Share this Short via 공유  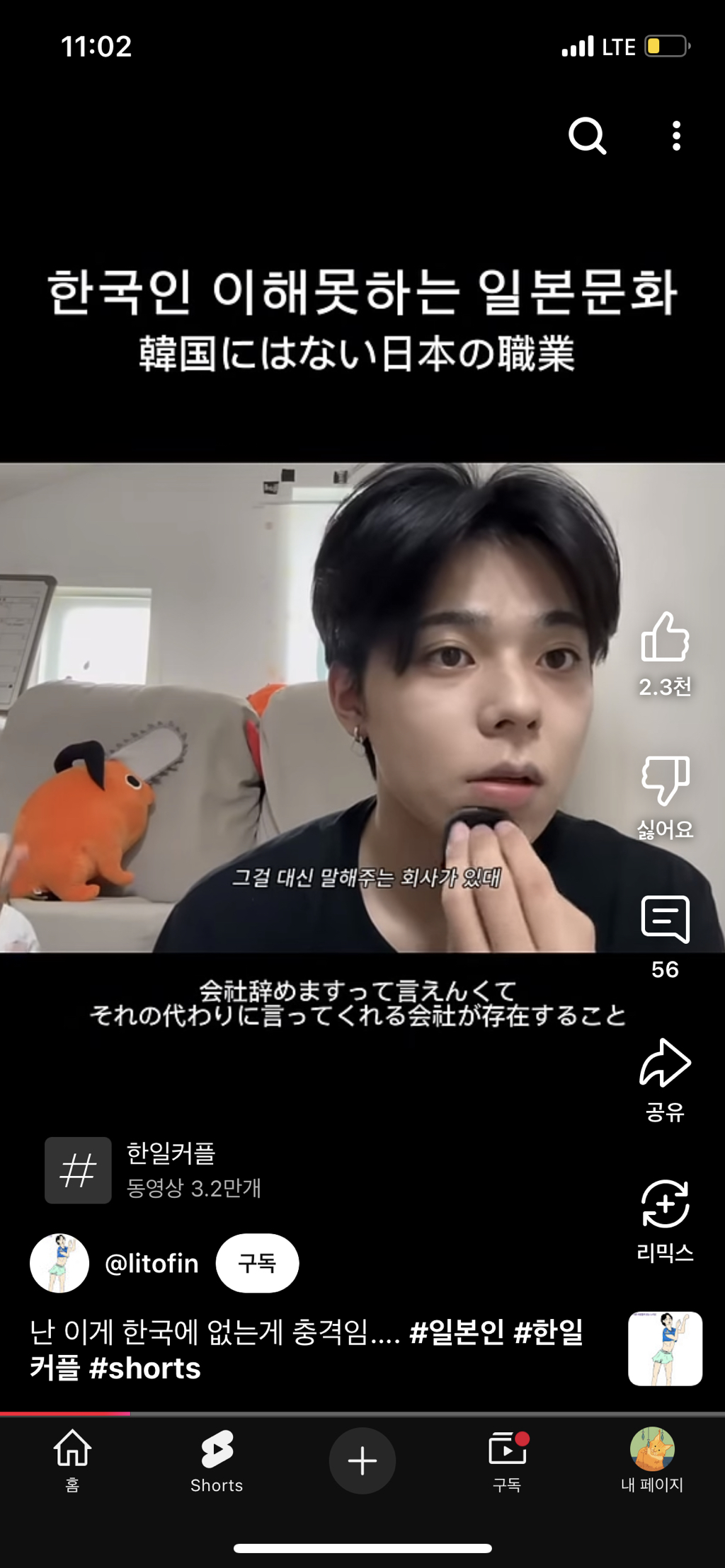[x=665, y=1063]
